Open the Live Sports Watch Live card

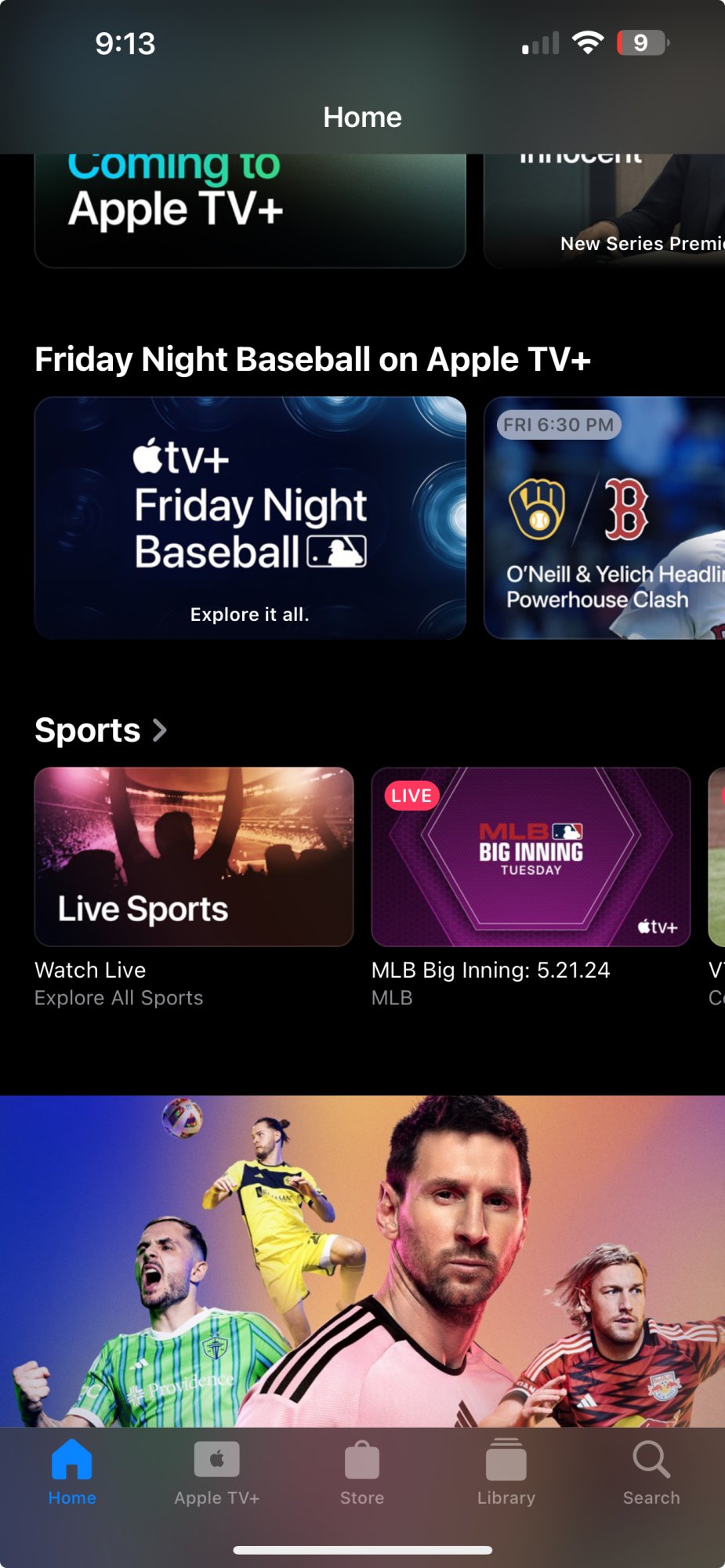(194, 857)
